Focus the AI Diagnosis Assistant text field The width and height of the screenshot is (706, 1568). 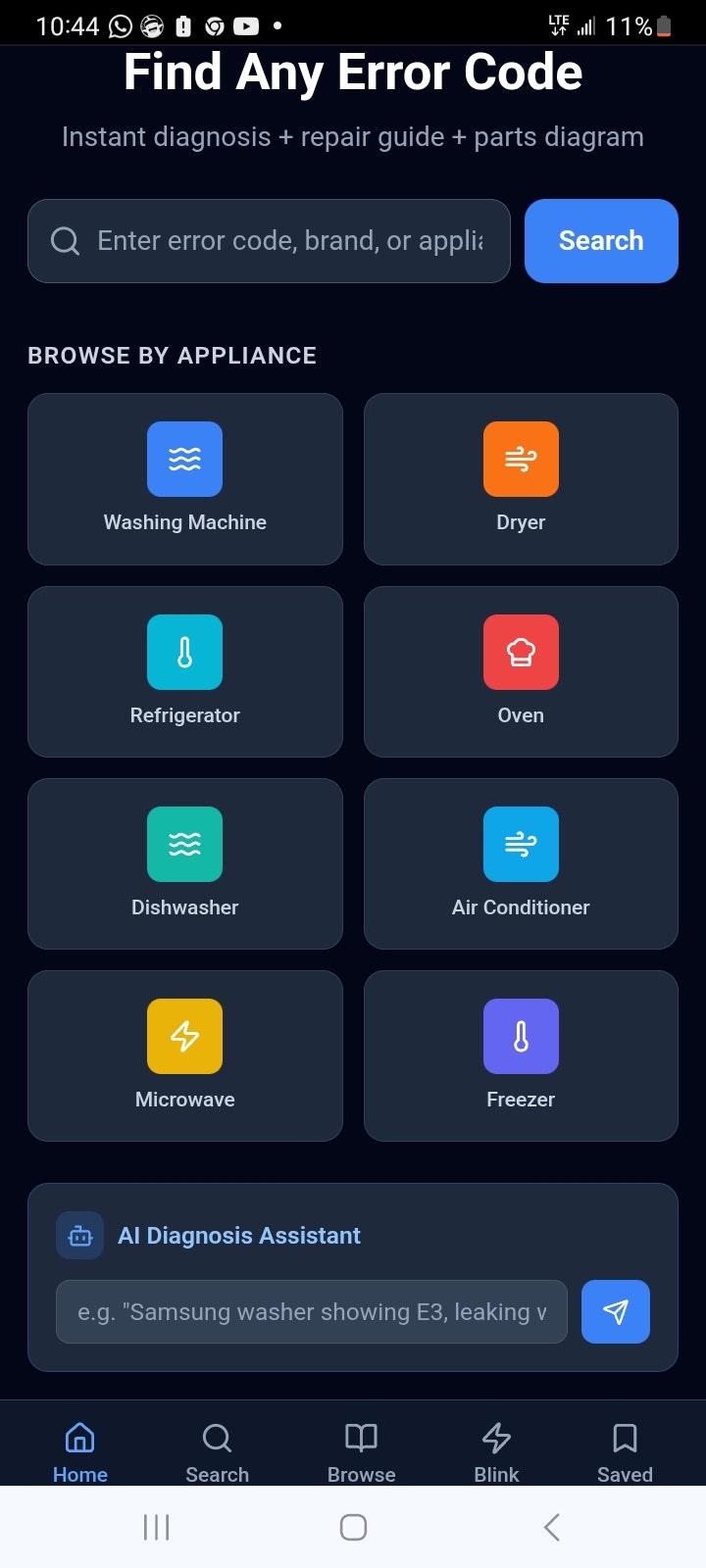(x=312, y=1311)
